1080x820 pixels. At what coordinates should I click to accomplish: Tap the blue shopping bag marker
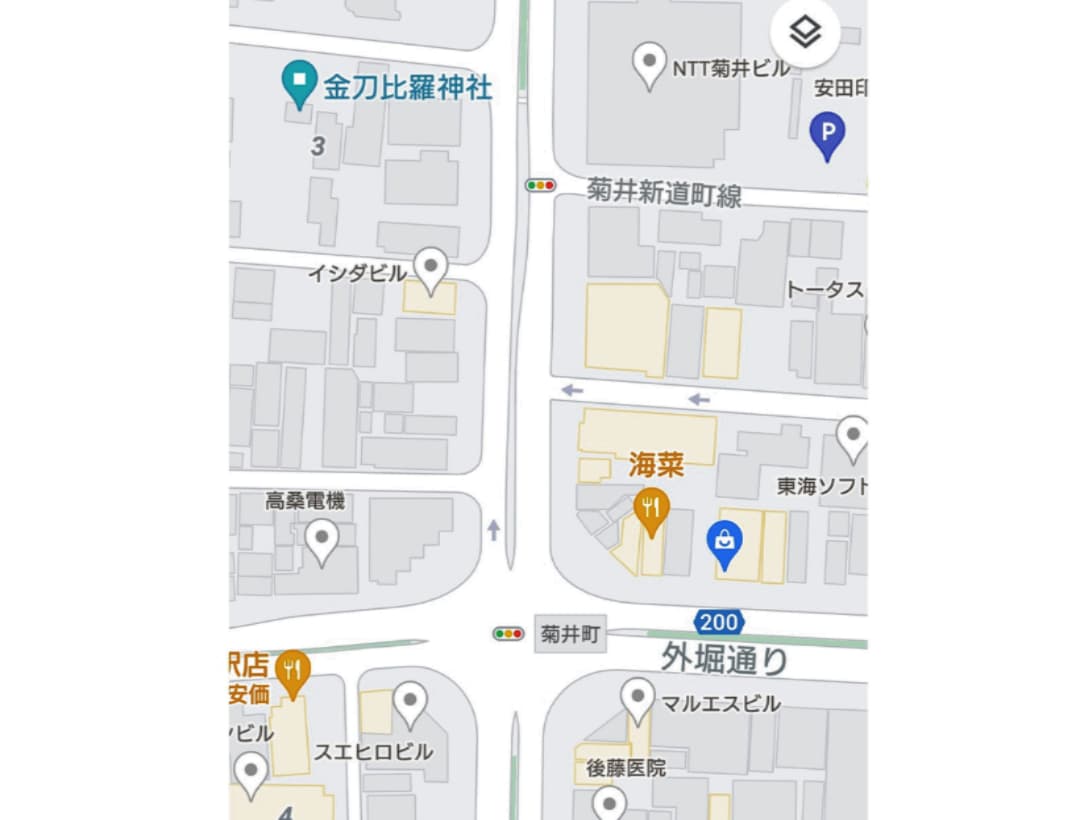click(724, 543)
